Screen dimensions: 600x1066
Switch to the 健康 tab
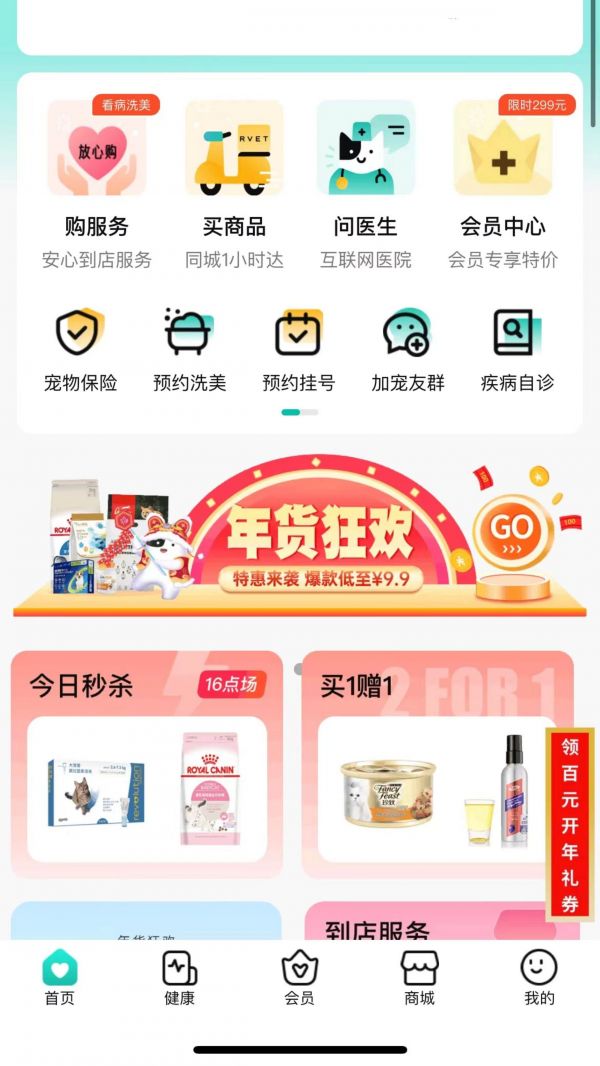point(180,978)
